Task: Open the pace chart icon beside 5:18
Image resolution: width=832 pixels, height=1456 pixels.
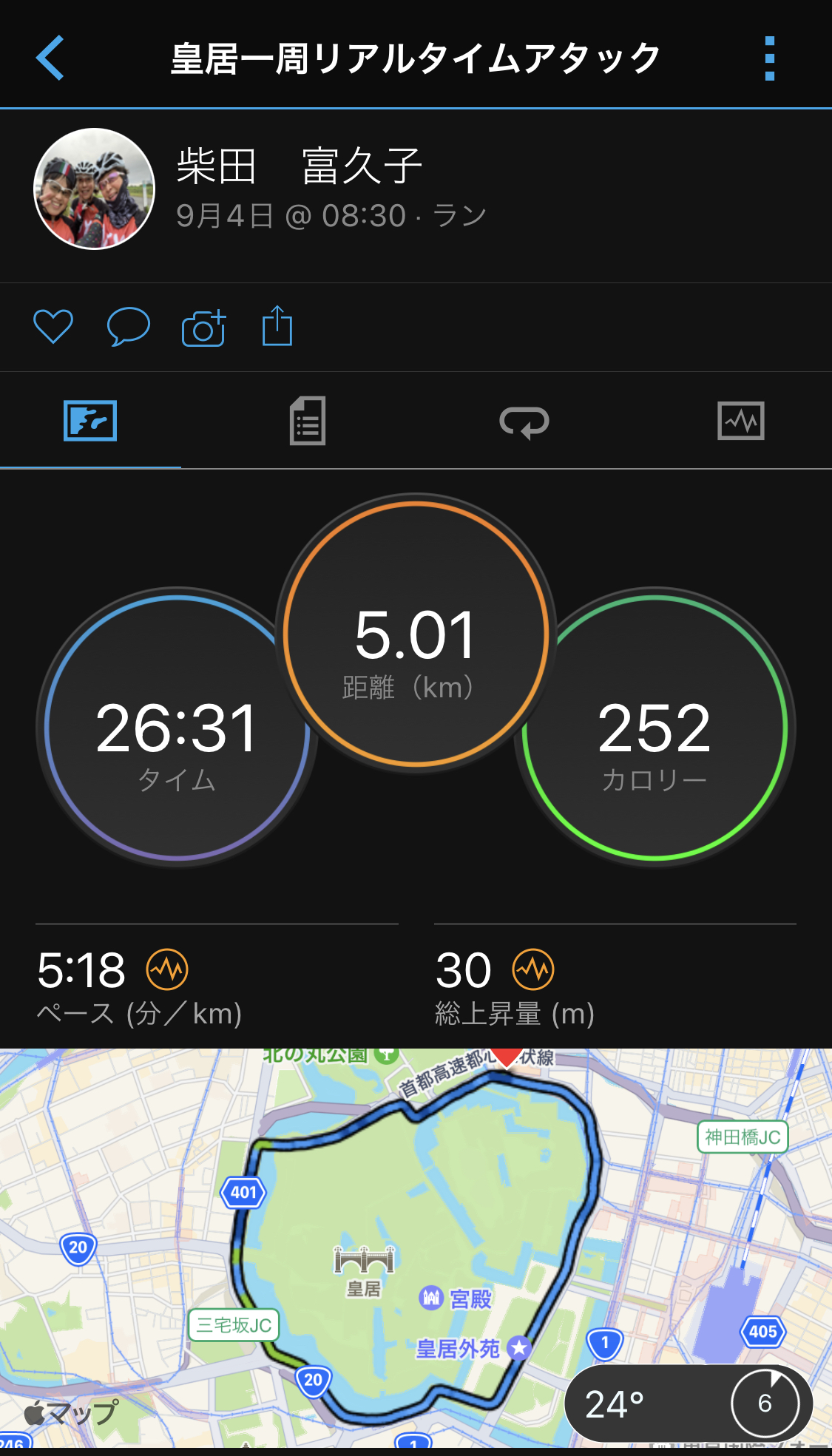Action: 167,969
